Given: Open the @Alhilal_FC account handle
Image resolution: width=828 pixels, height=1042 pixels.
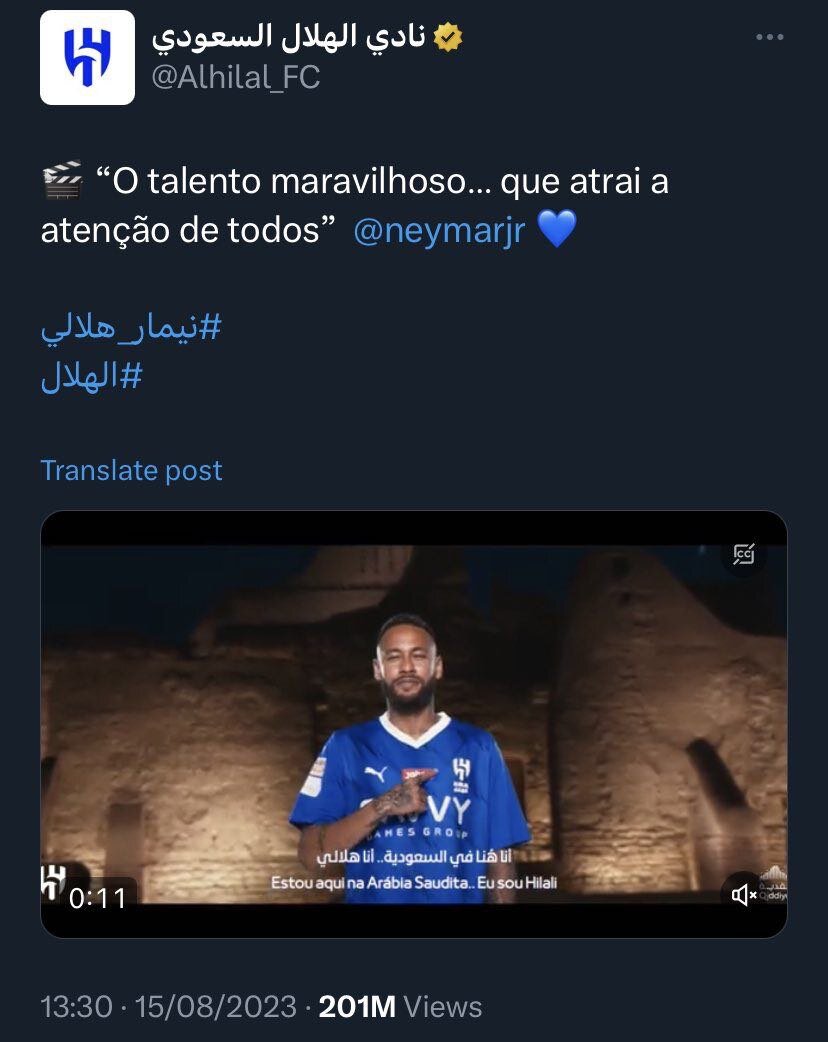Looking at the screenshot, I should click(236, 78).
